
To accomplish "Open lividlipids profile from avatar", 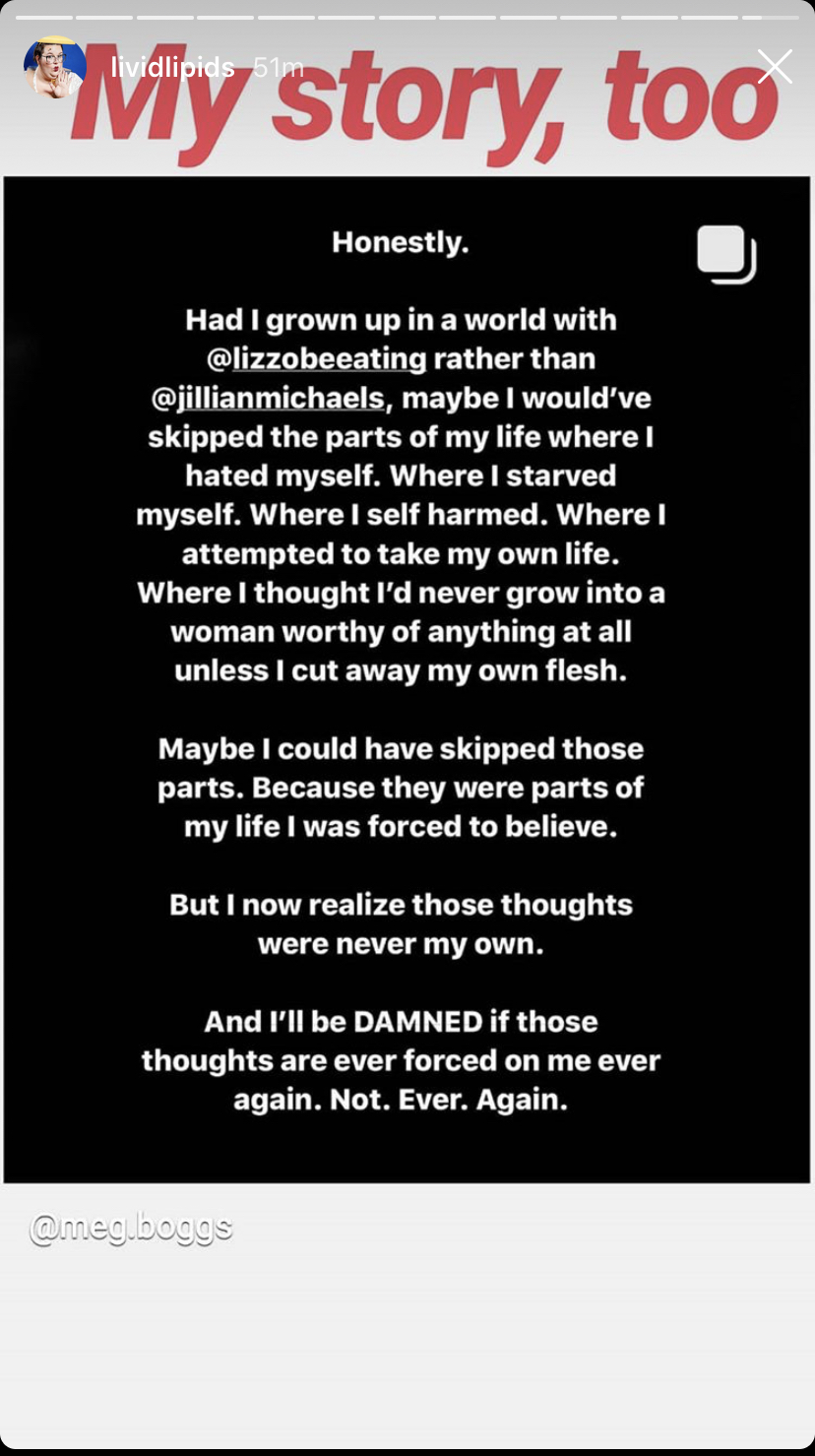I will point(55,68).
